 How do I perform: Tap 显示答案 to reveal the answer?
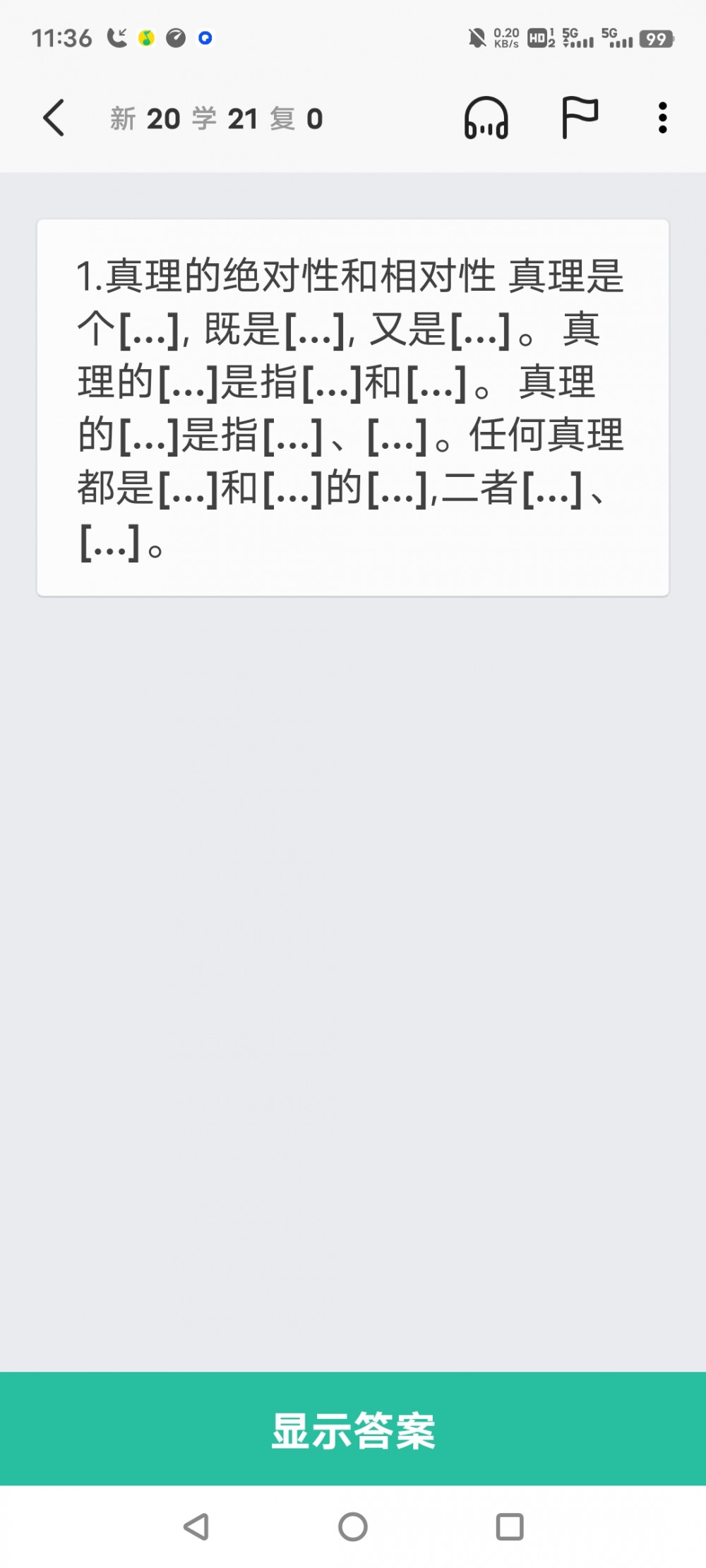pos(353,1429)
